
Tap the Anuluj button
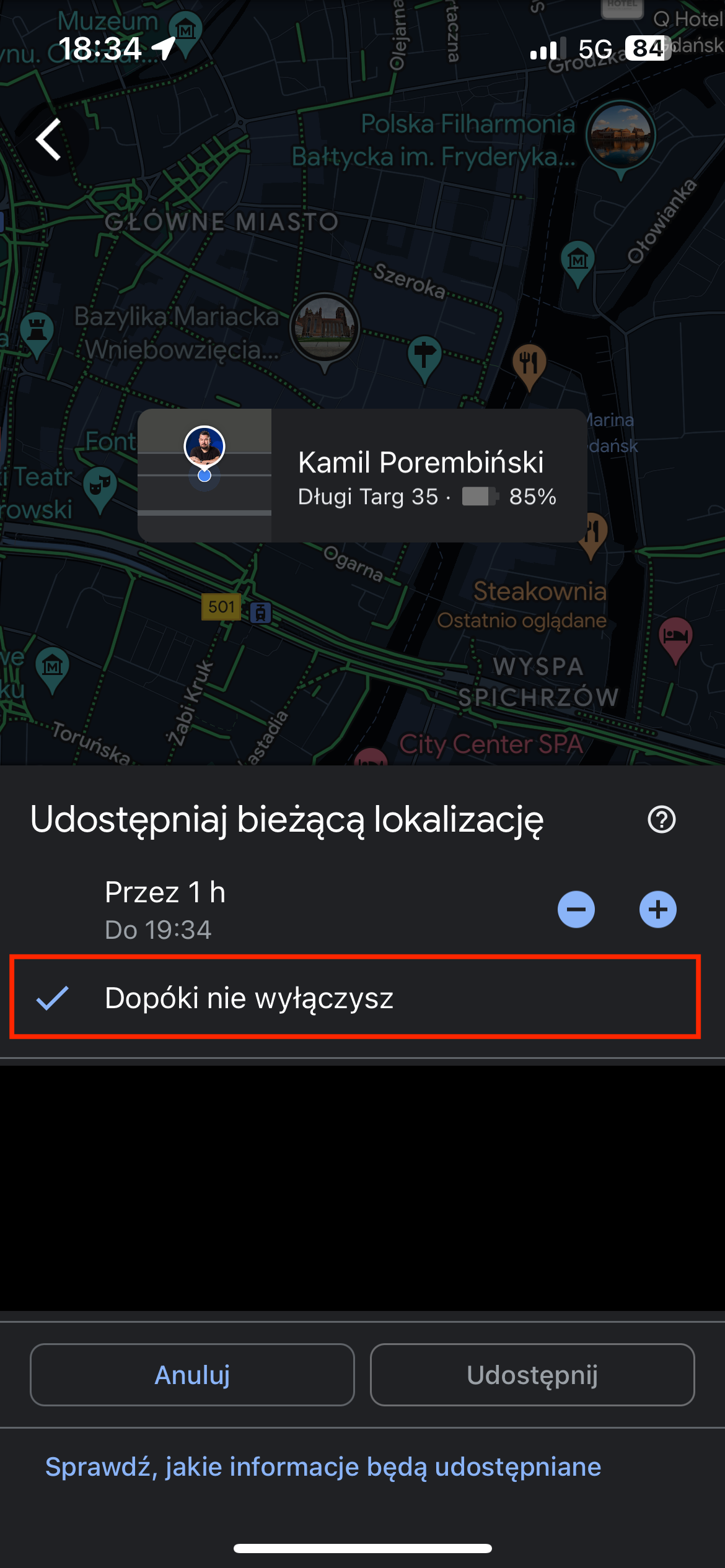(x=192, y=1375)
